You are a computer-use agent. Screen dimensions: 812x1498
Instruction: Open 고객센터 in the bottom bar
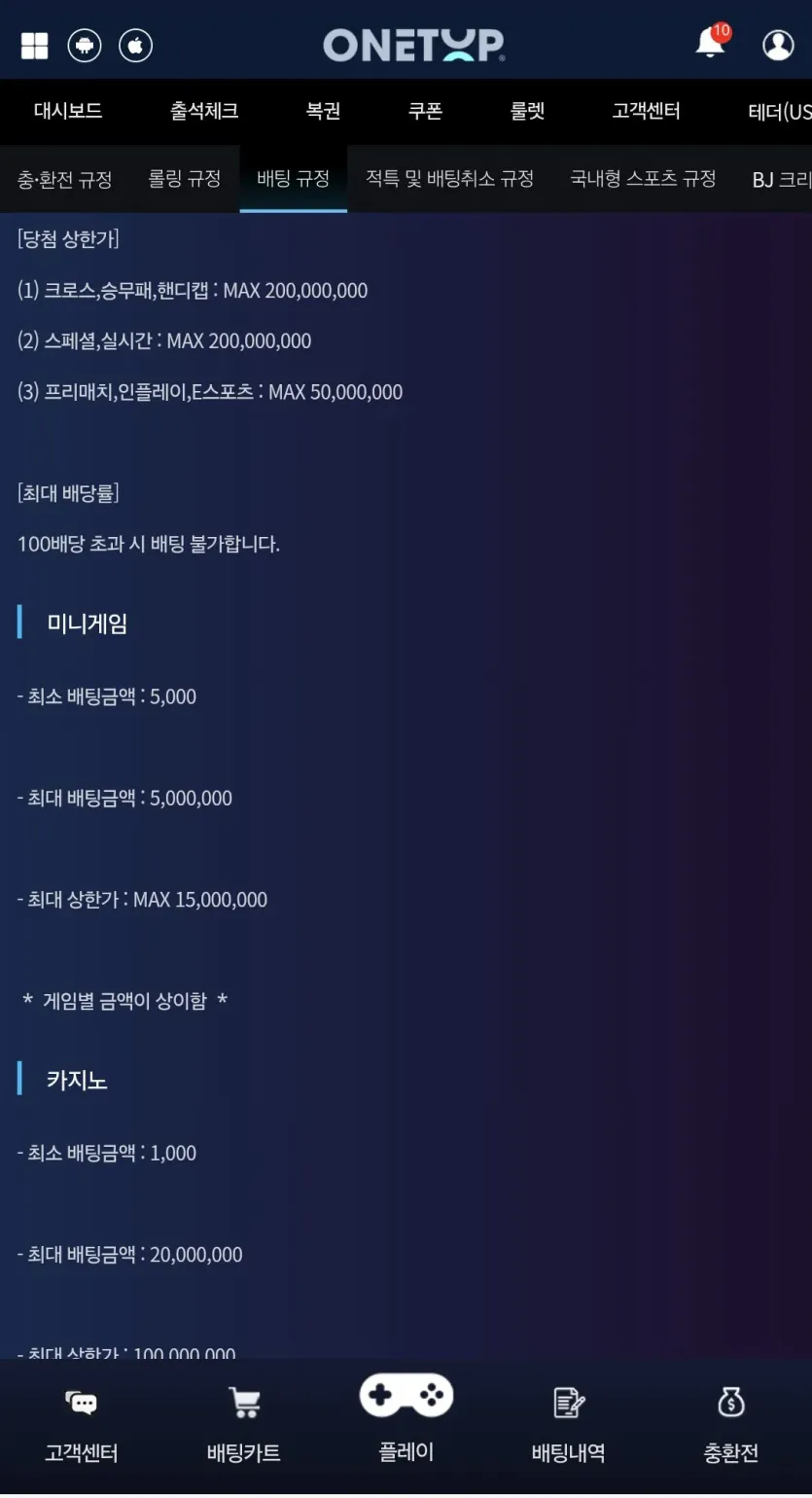[81, 1426]
